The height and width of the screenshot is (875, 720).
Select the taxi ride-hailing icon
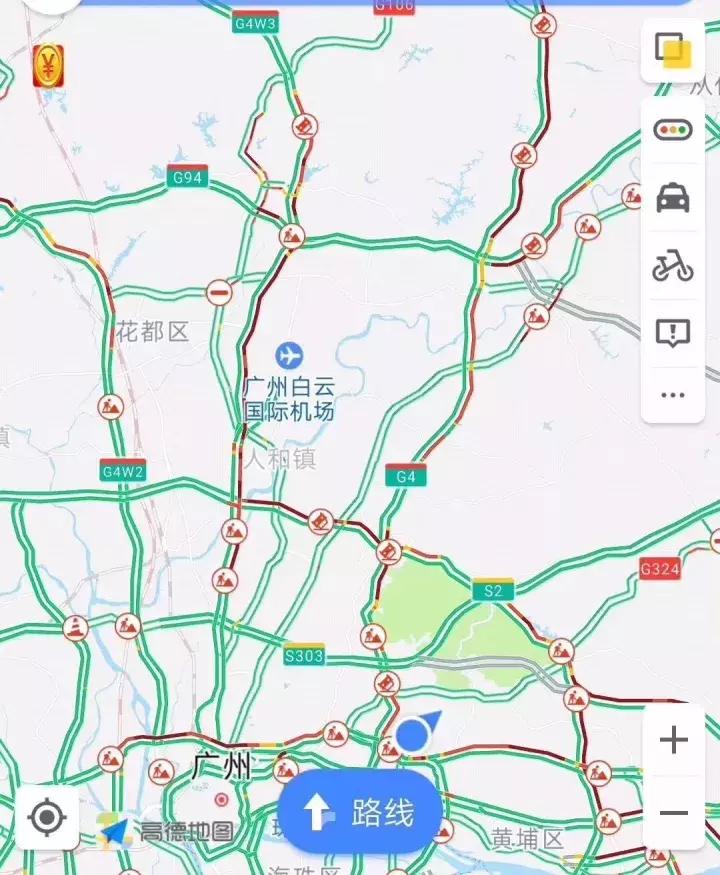coord(672,198)
